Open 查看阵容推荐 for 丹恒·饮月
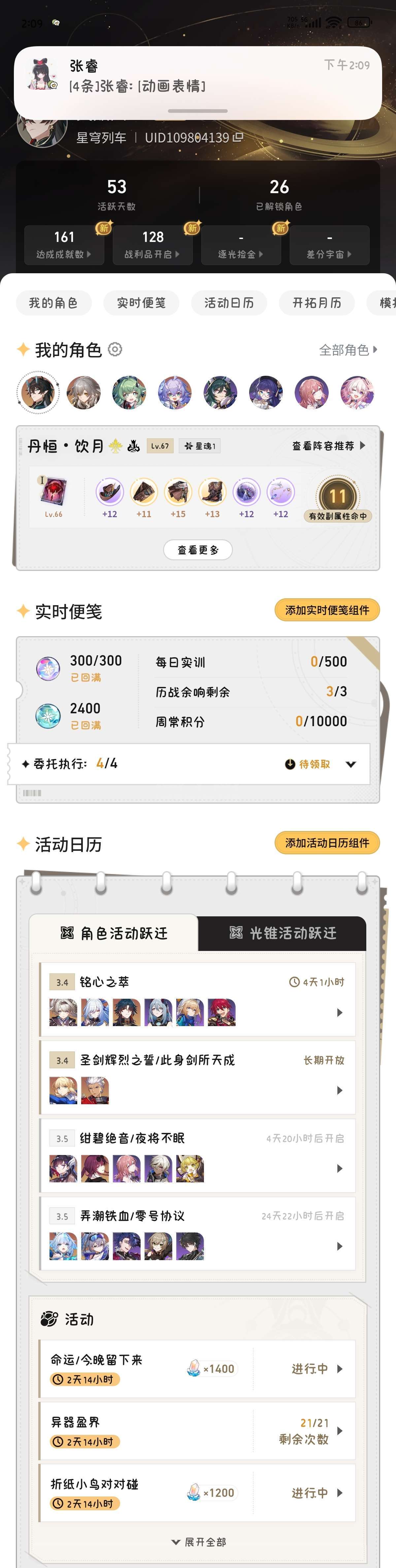The image size is (396, 1568). [x=328, y=446]
